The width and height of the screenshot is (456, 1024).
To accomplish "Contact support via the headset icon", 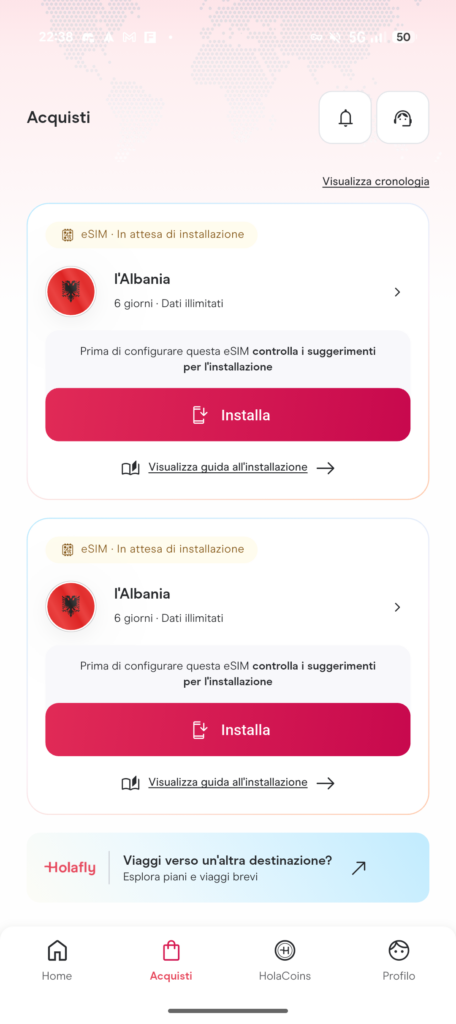I will (402, 118).
